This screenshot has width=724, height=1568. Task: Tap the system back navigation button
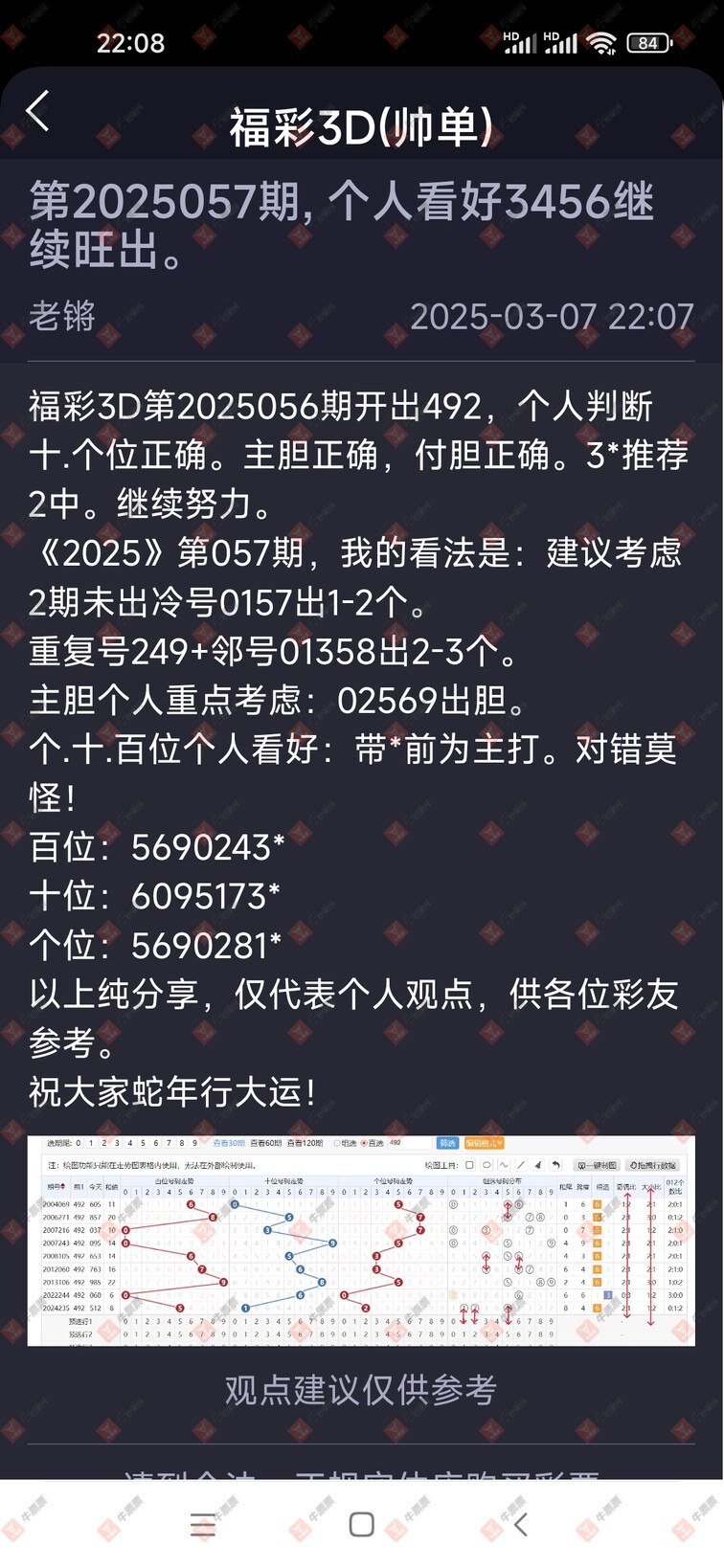(520, 1524)
